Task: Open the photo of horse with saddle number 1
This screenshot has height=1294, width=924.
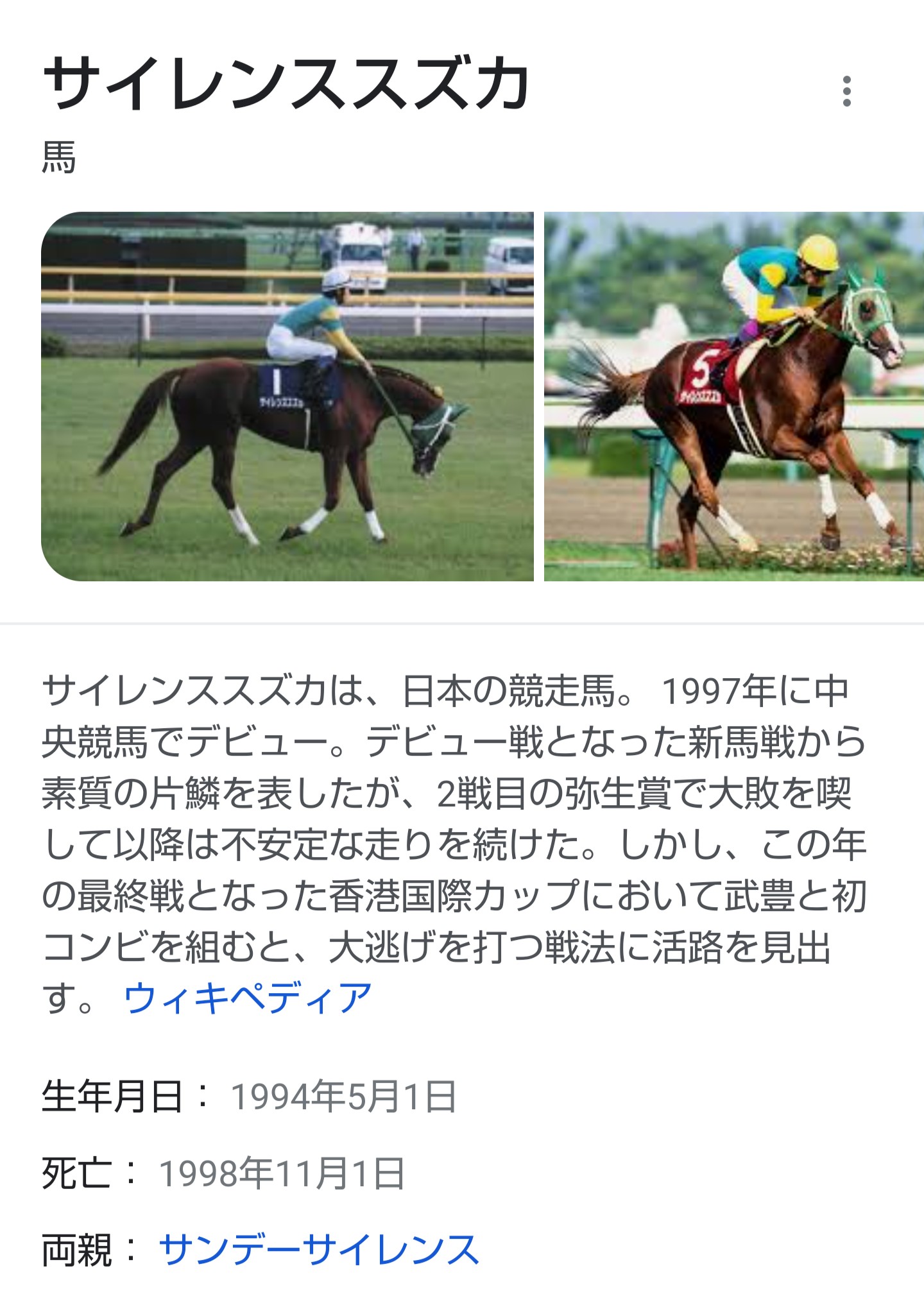Action: click(x=287, y=396)
